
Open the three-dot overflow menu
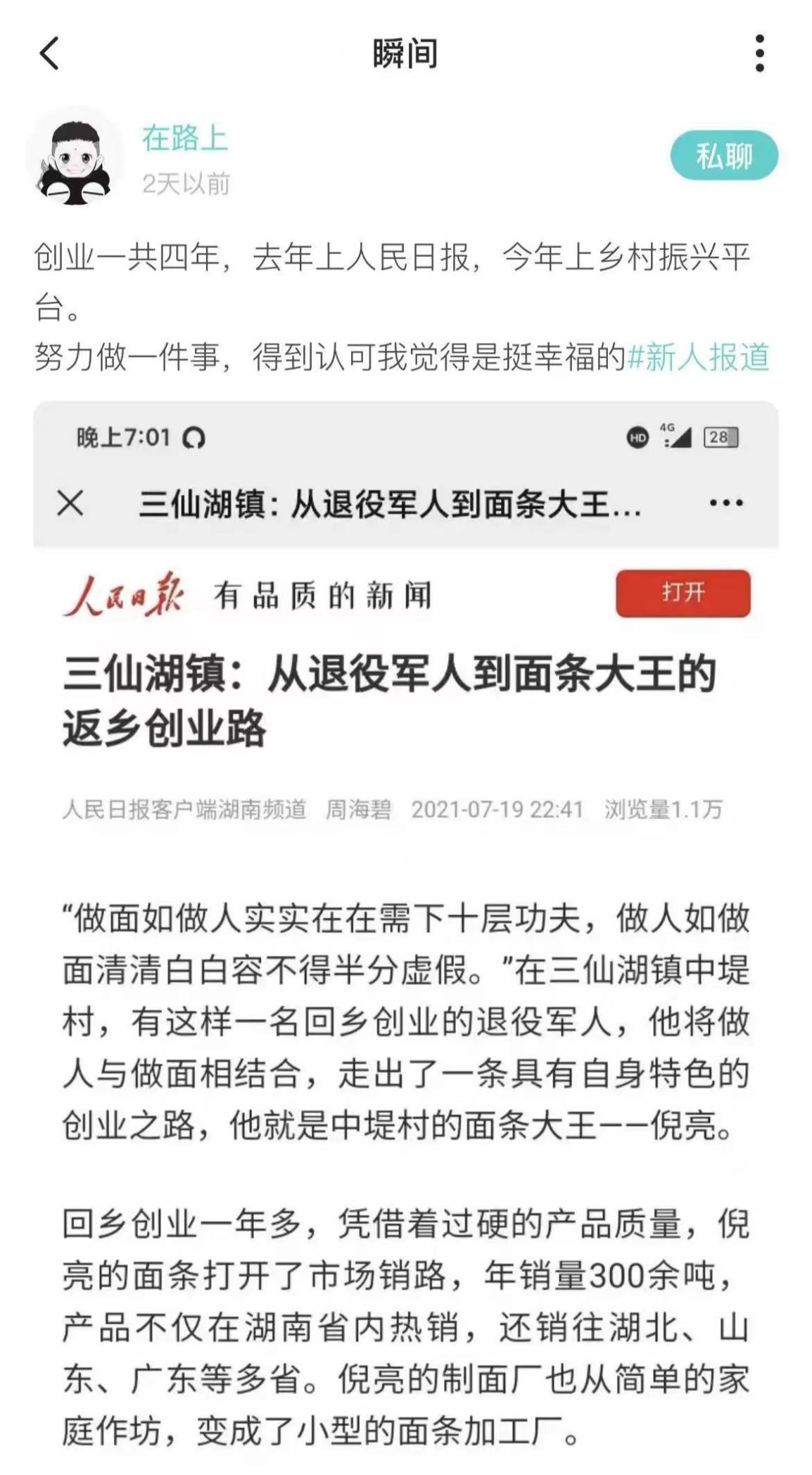point(759,54)
